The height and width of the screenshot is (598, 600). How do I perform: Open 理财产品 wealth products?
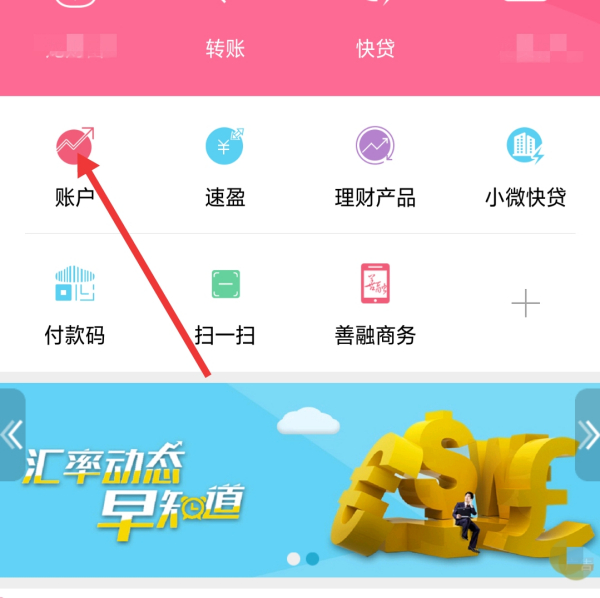point(375,166)
